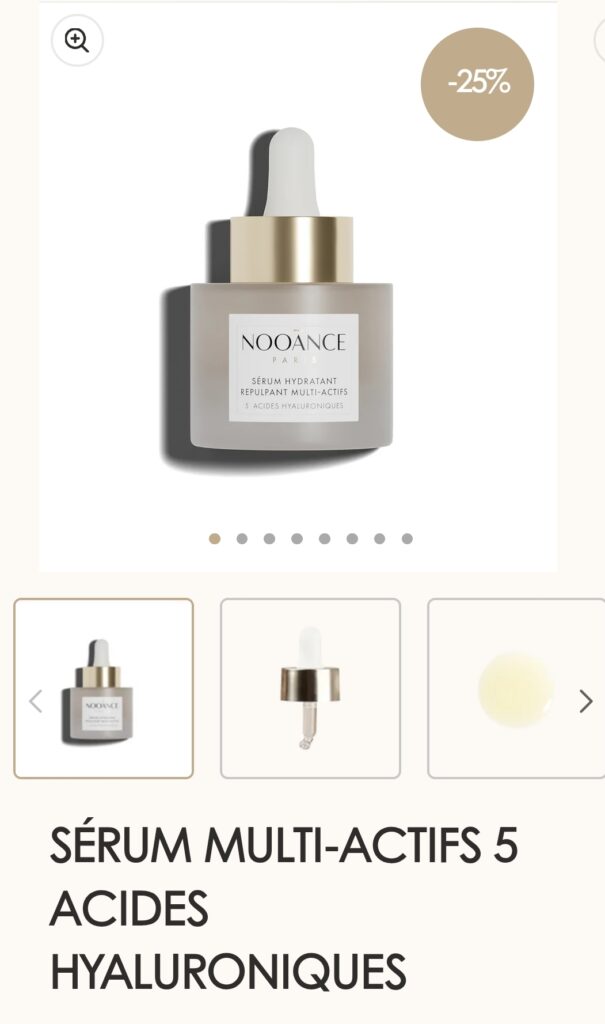This screenshot has width=605, height=1024.
Task: Select the serum bottle thumbnail
Action: [x=103, y=688]
